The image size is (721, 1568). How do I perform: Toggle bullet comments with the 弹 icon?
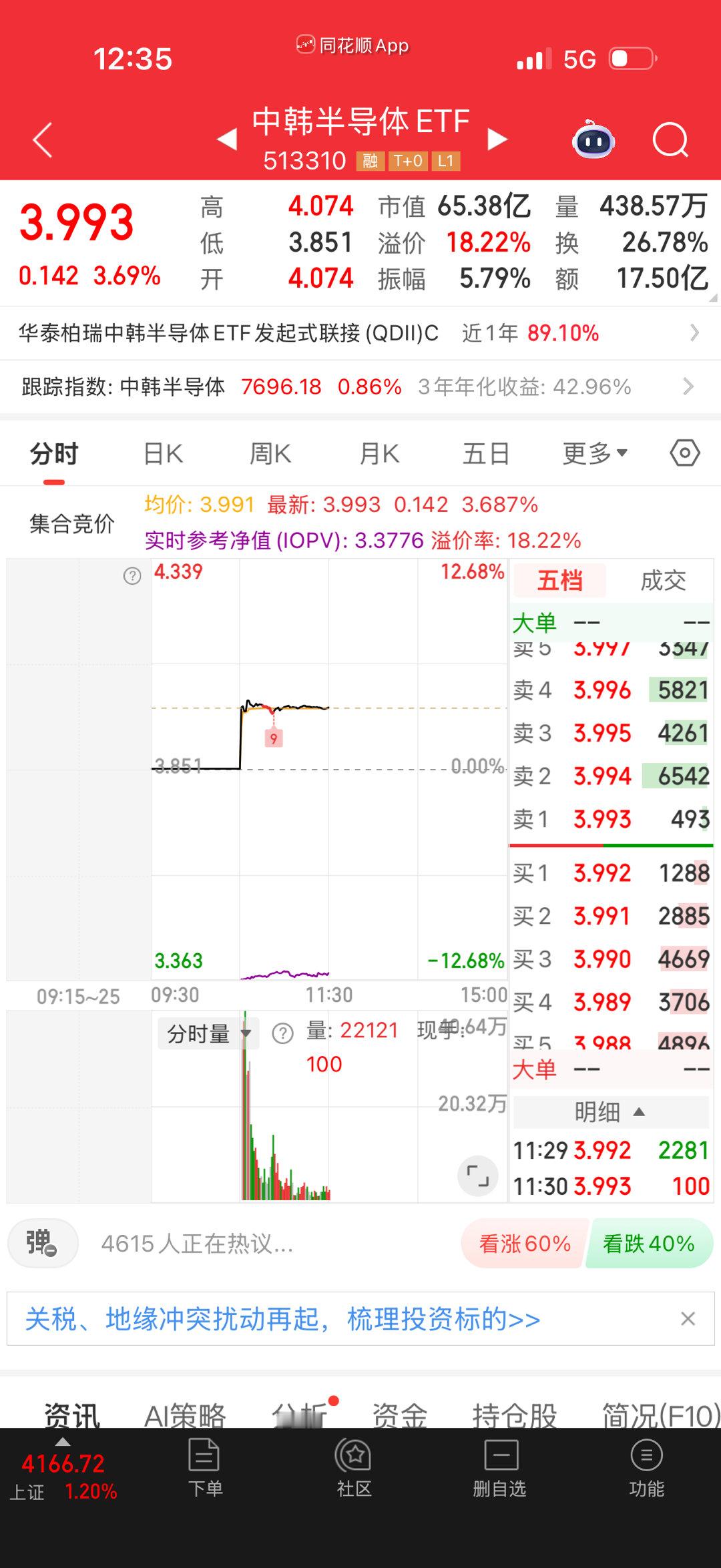[42, 1244]
